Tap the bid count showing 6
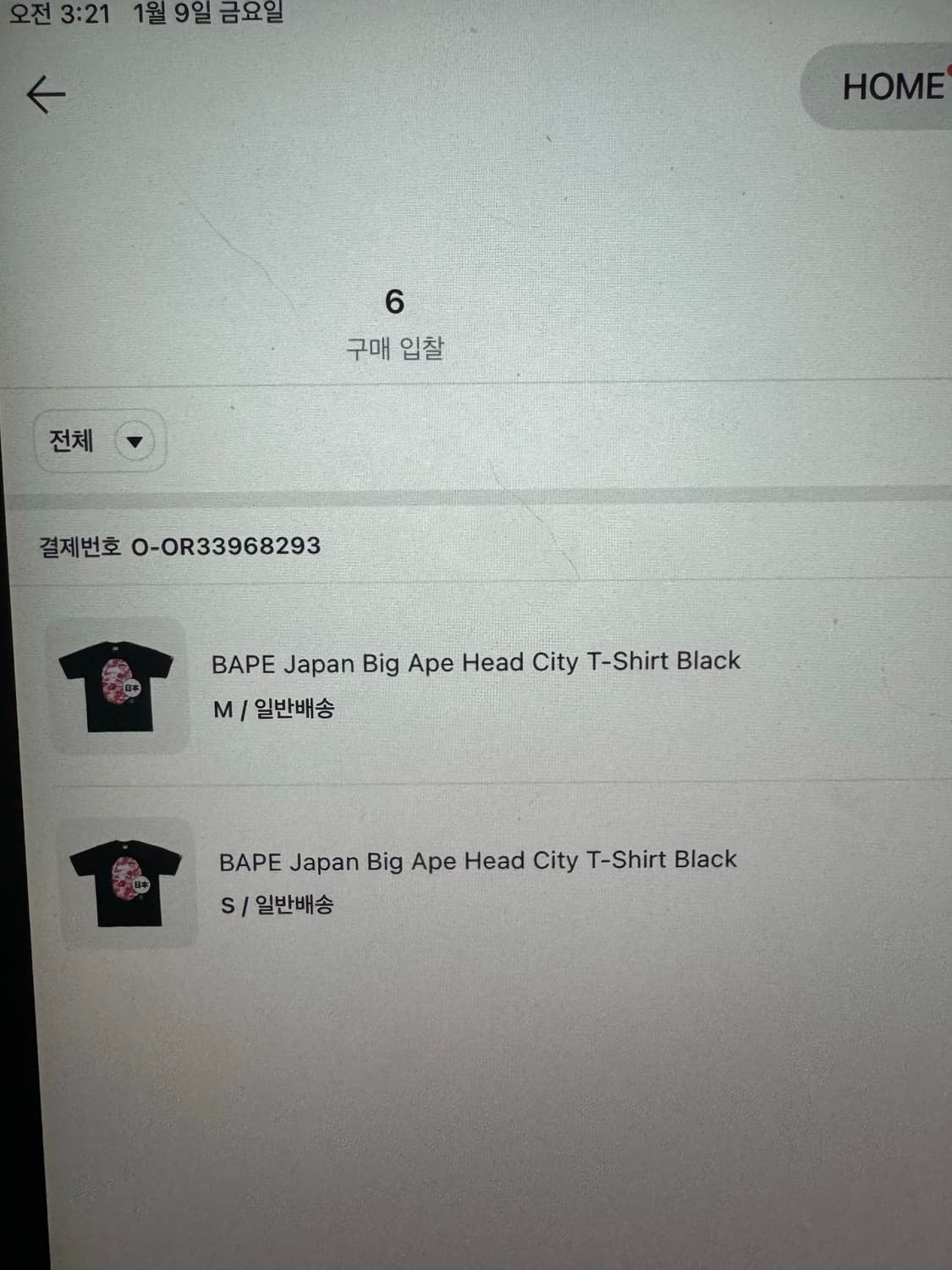 (x=393, y=302)
